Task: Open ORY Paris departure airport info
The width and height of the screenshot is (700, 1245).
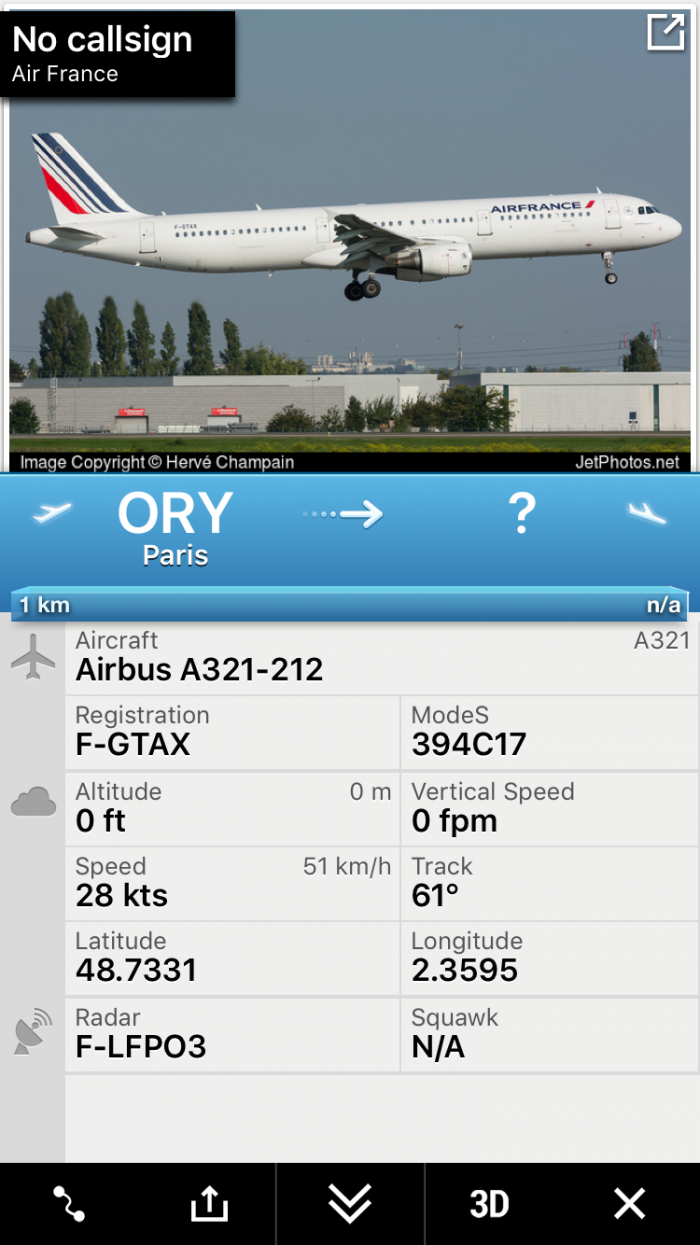Action: pos(175,526)
